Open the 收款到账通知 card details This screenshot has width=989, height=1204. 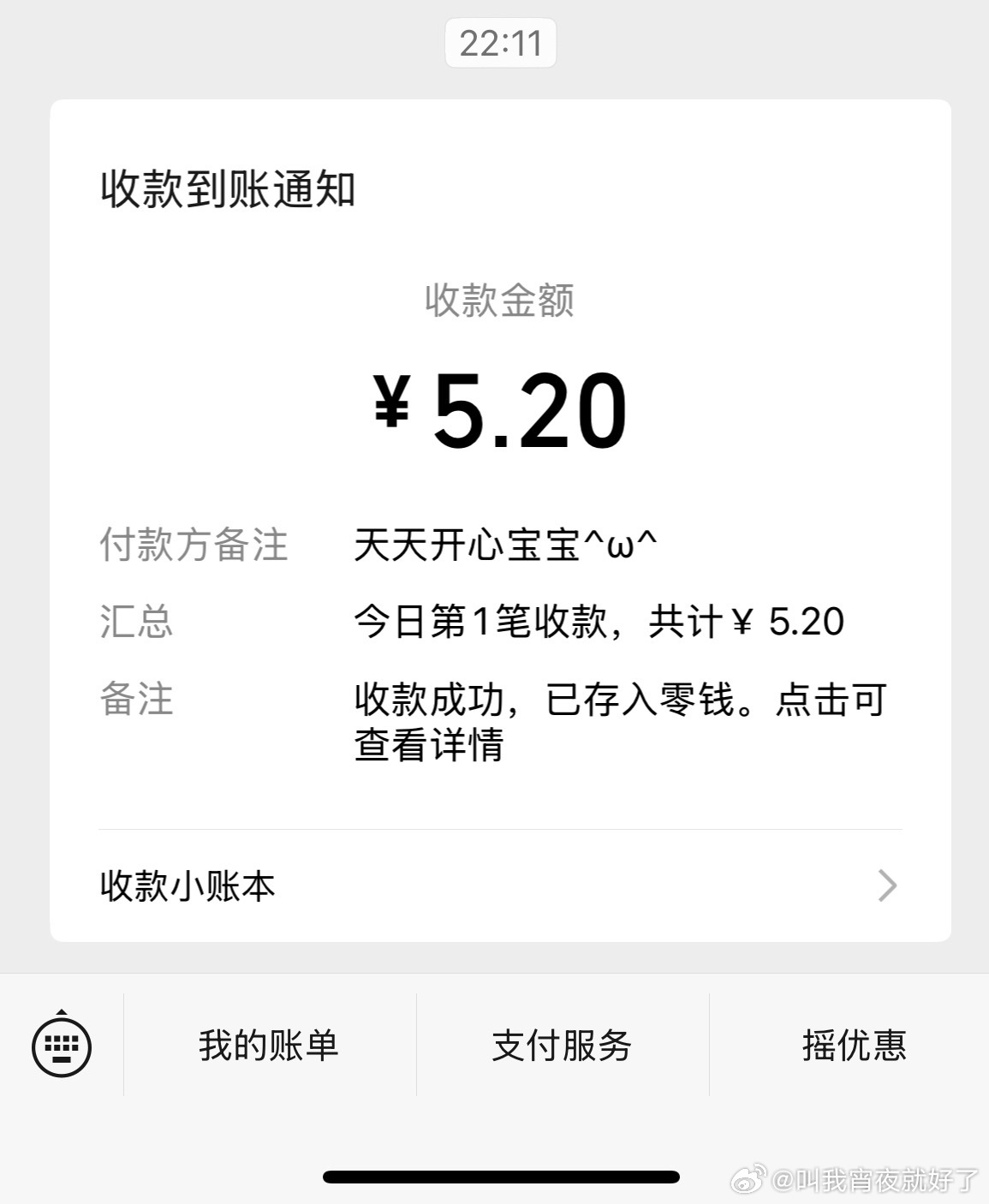[x=500, y=464]
